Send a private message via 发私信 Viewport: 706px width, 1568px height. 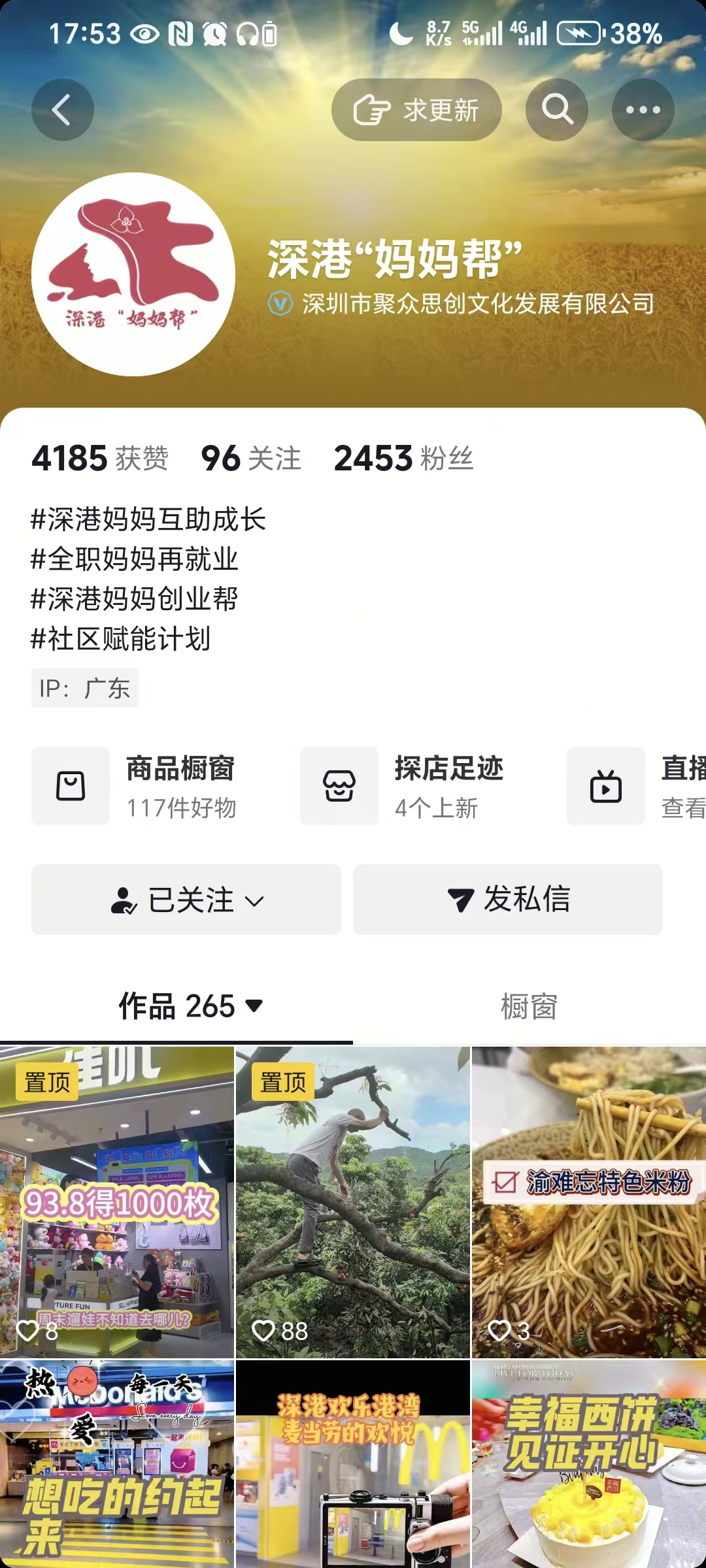(x=508, y=900)
